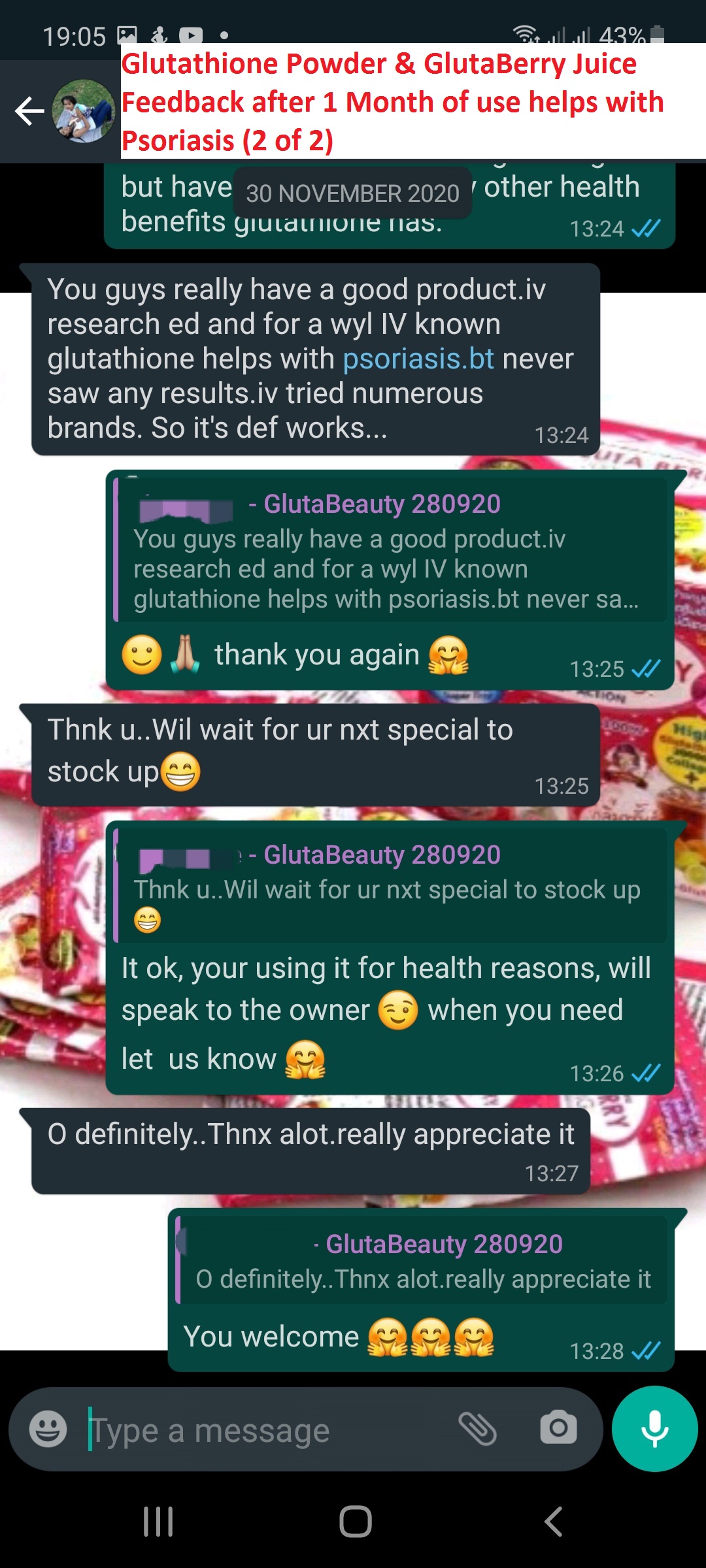Jump to quoted "O definitely..Thnx alot" message
The width and height of the screenshot is (706, 1568).
[x=422, y=1260]
